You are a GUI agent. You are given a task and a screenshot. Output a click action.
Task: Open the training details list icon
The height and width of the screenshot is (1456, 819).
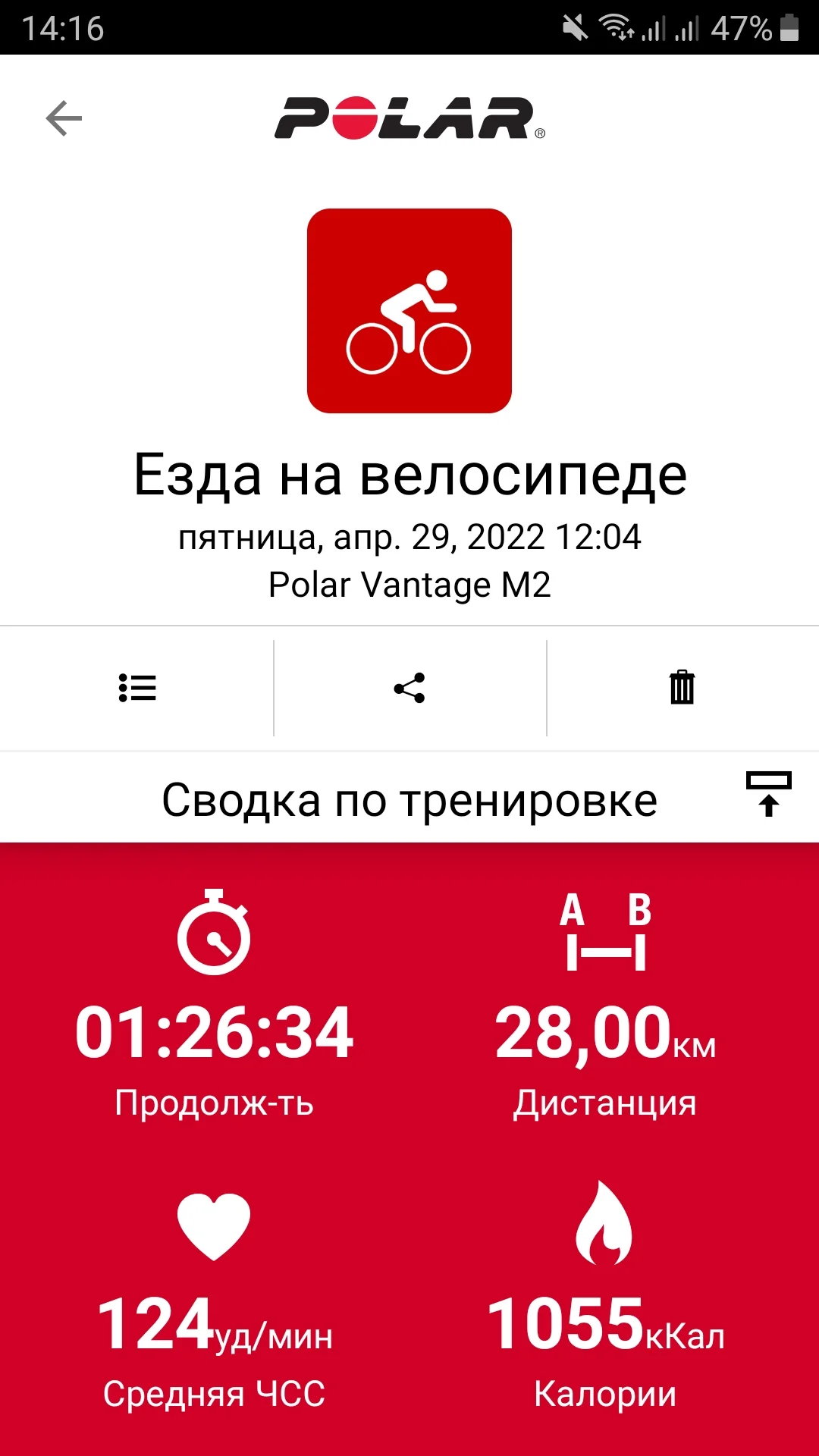click(x=137, y=688)
